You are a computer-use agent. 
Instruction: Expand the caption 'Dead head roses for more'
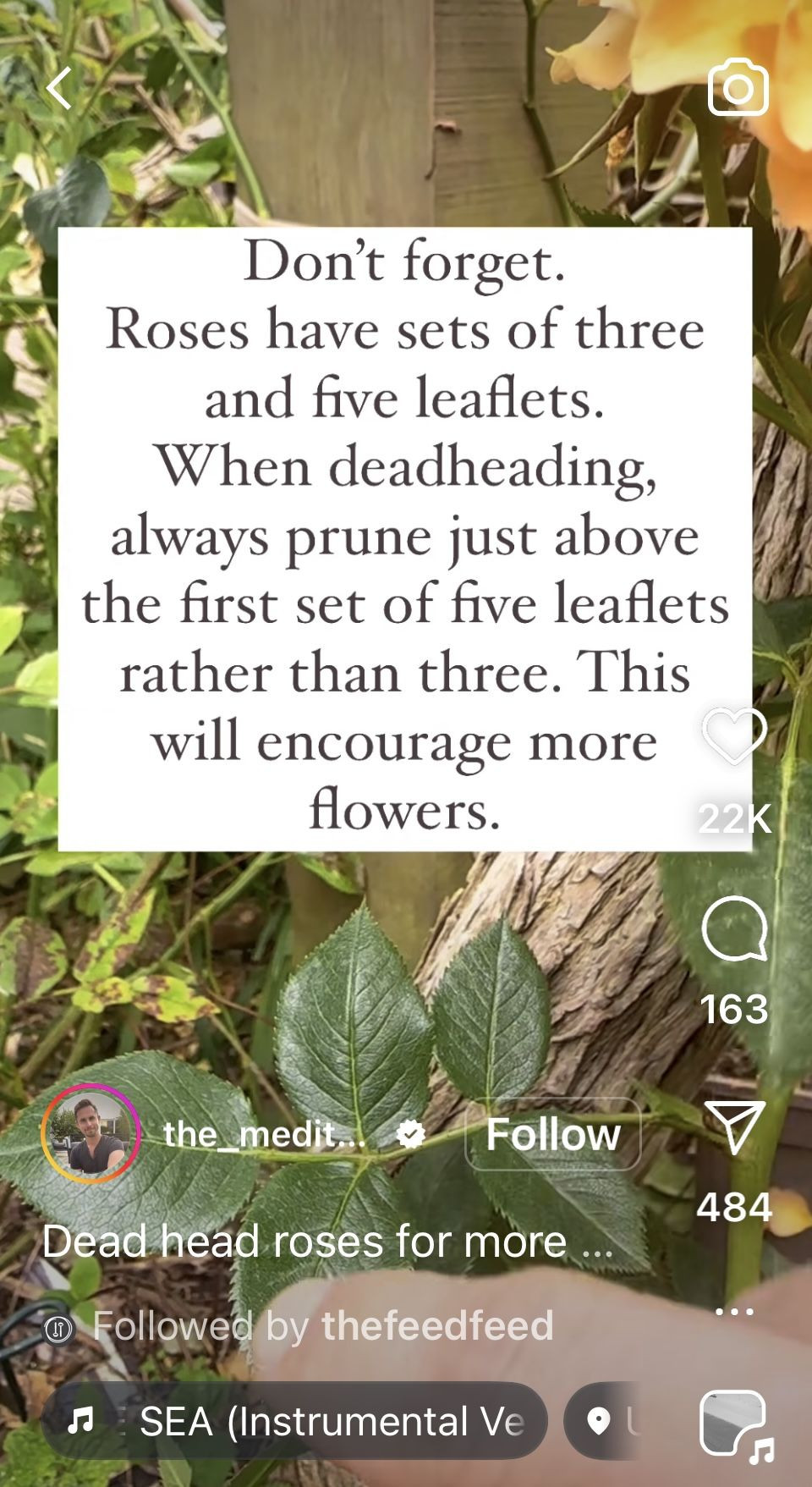[326, 1242]
